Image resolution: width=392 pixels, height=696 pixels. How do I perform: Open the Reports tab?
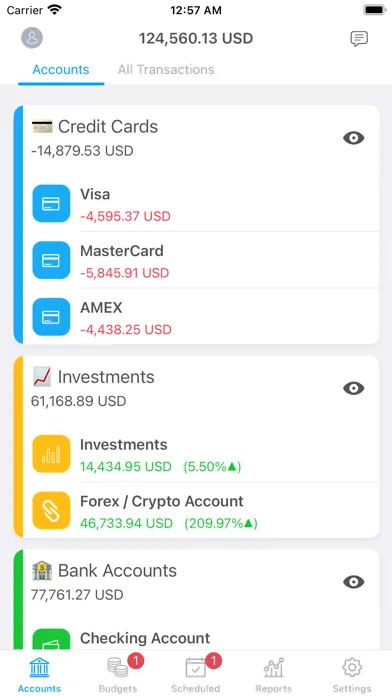[x=274, y=674]
